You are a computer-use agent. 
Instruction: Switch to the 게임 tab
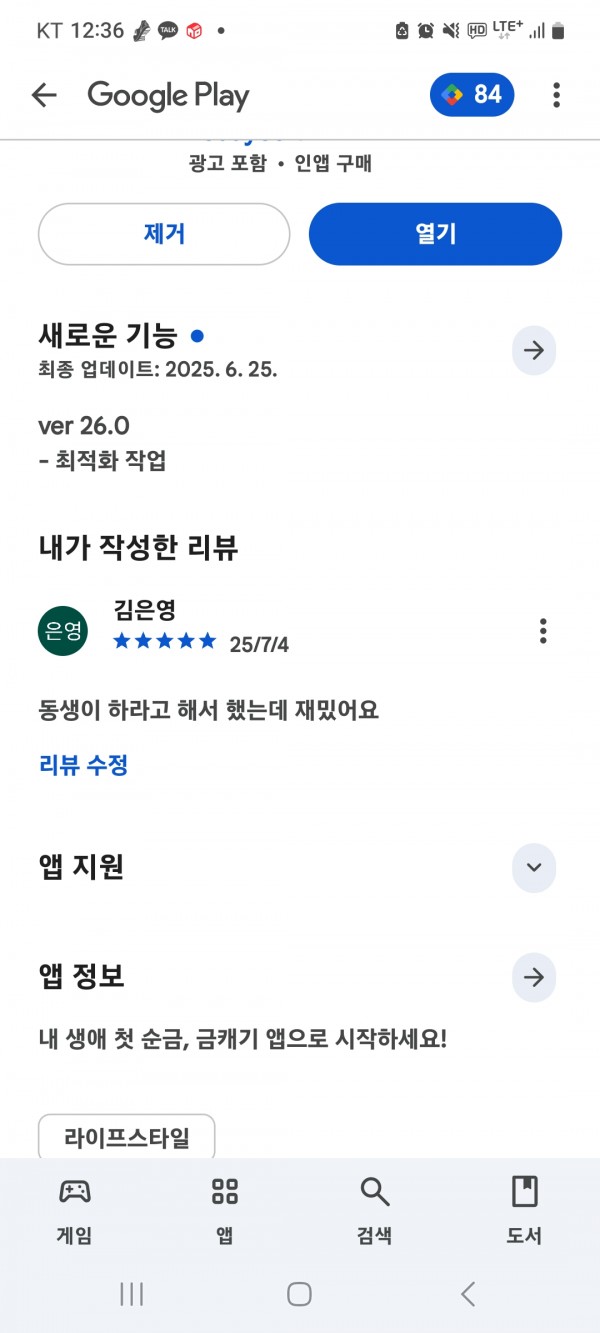75,1208
